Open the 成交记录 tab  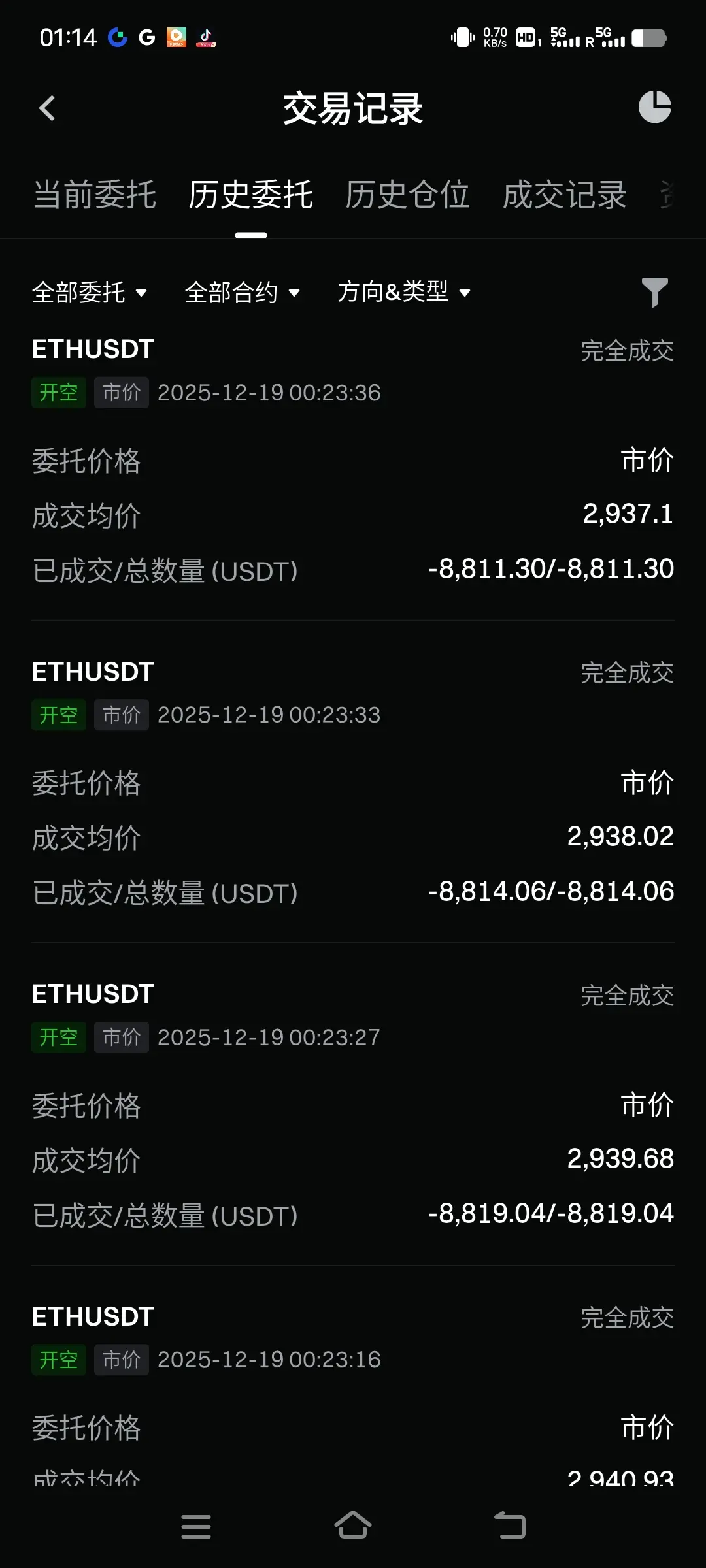564,195
